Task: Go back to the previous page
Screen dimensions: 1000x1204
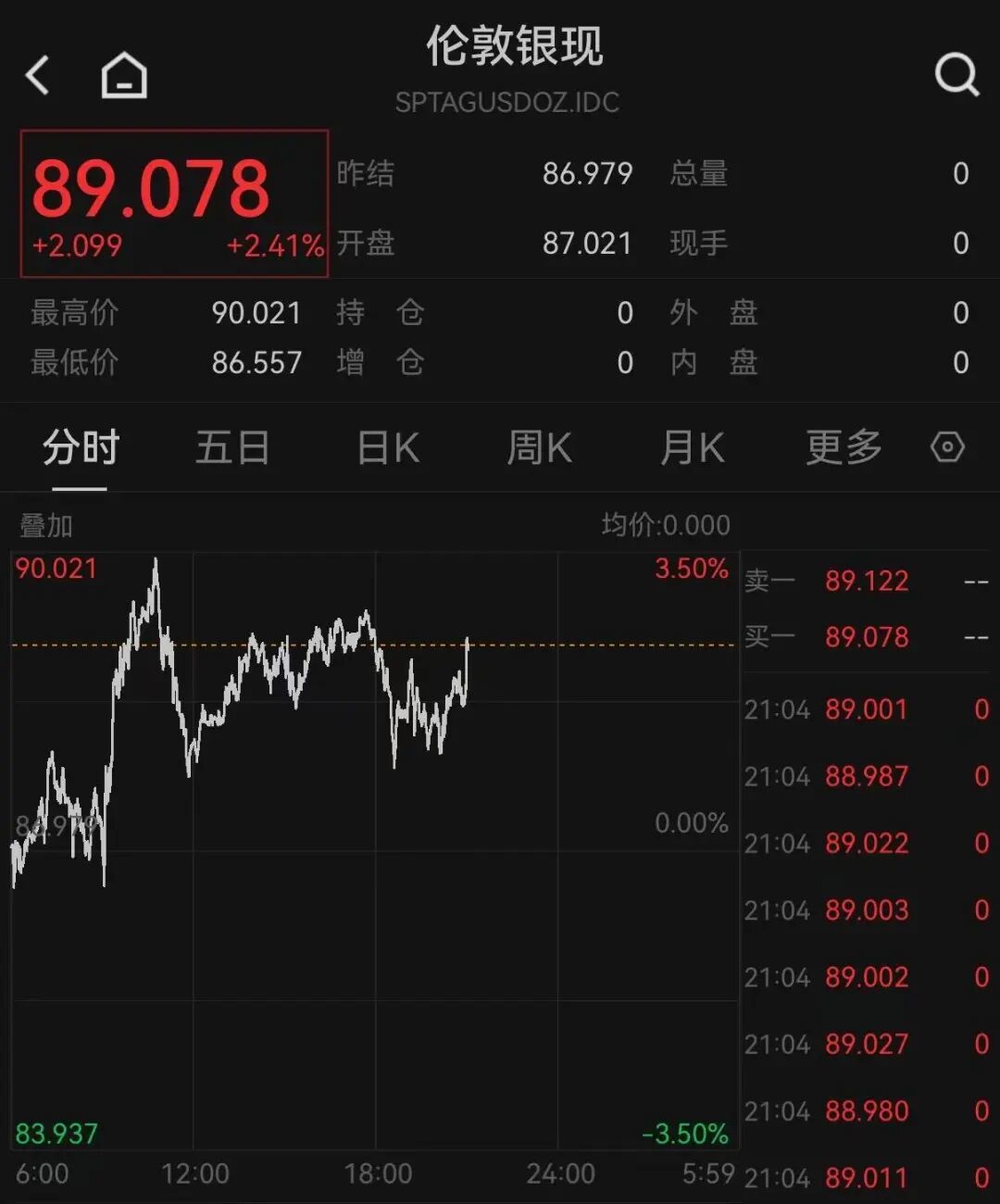Action: coord(38,75)
